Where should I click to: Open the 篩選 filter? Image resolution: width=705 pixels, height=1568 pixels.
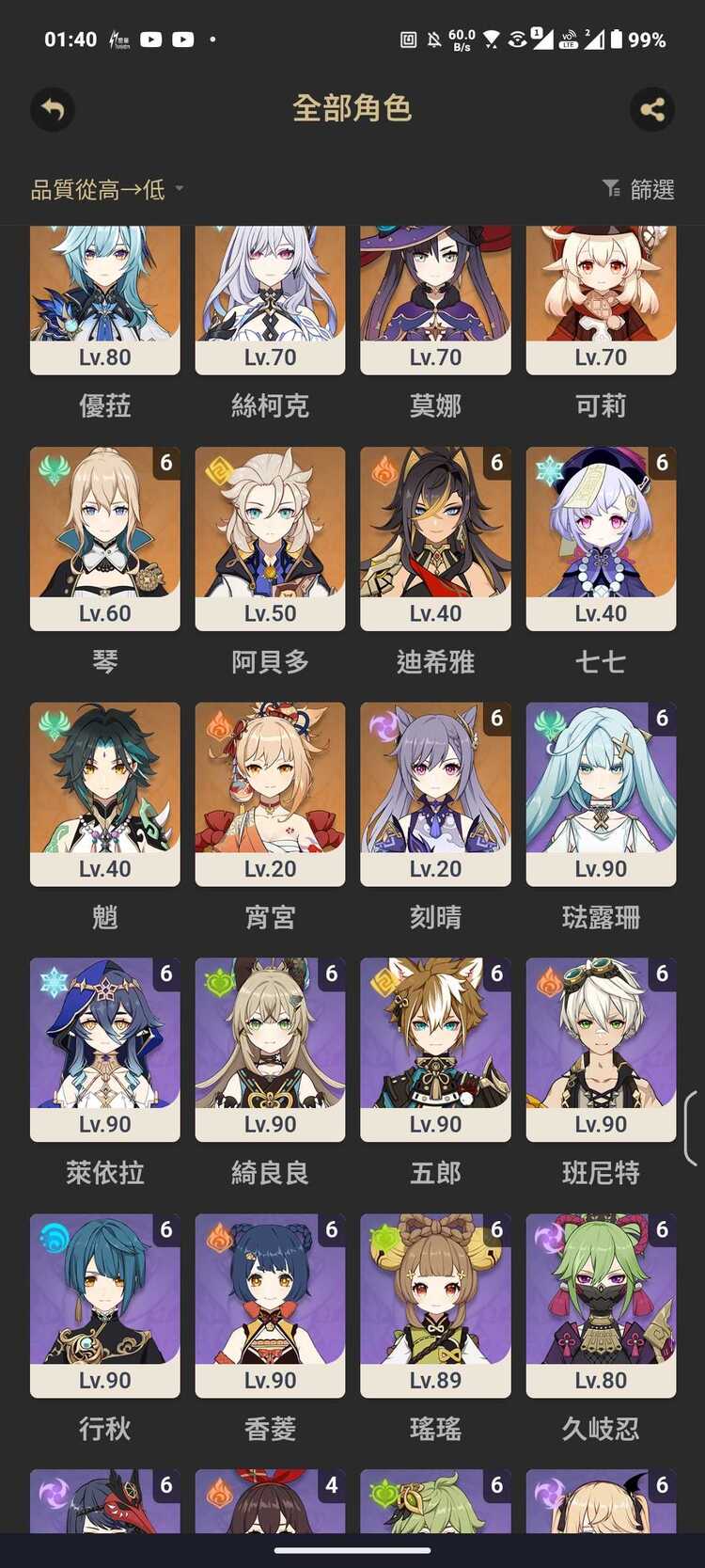tap(638, 190)
